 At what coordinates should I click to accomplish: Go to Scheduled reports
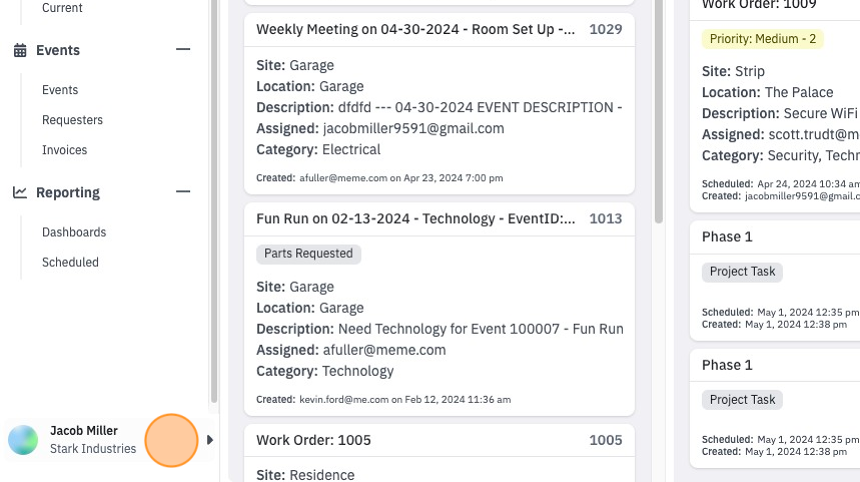(70, 262)
